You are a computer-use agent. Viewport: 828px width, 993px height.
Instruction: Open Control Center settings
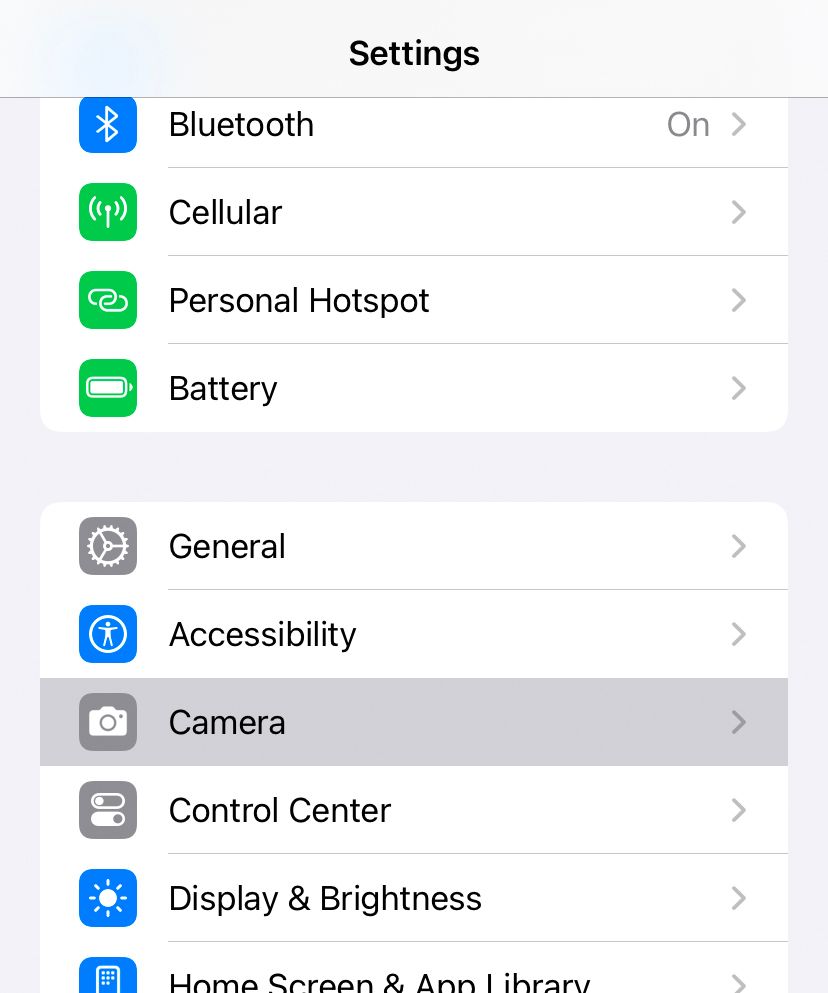413,810
